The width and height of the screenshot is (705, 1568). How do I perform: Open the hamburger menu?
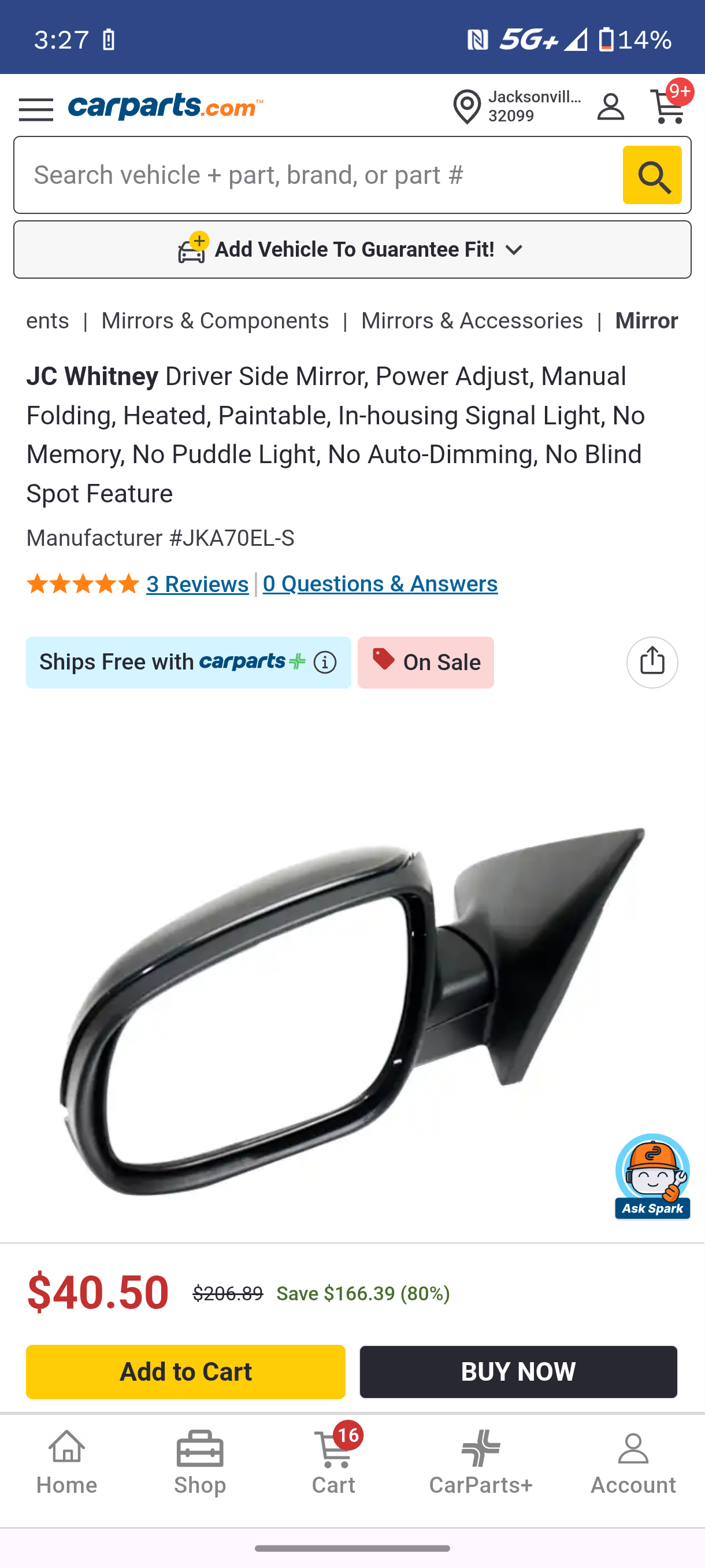click(36, 108)
